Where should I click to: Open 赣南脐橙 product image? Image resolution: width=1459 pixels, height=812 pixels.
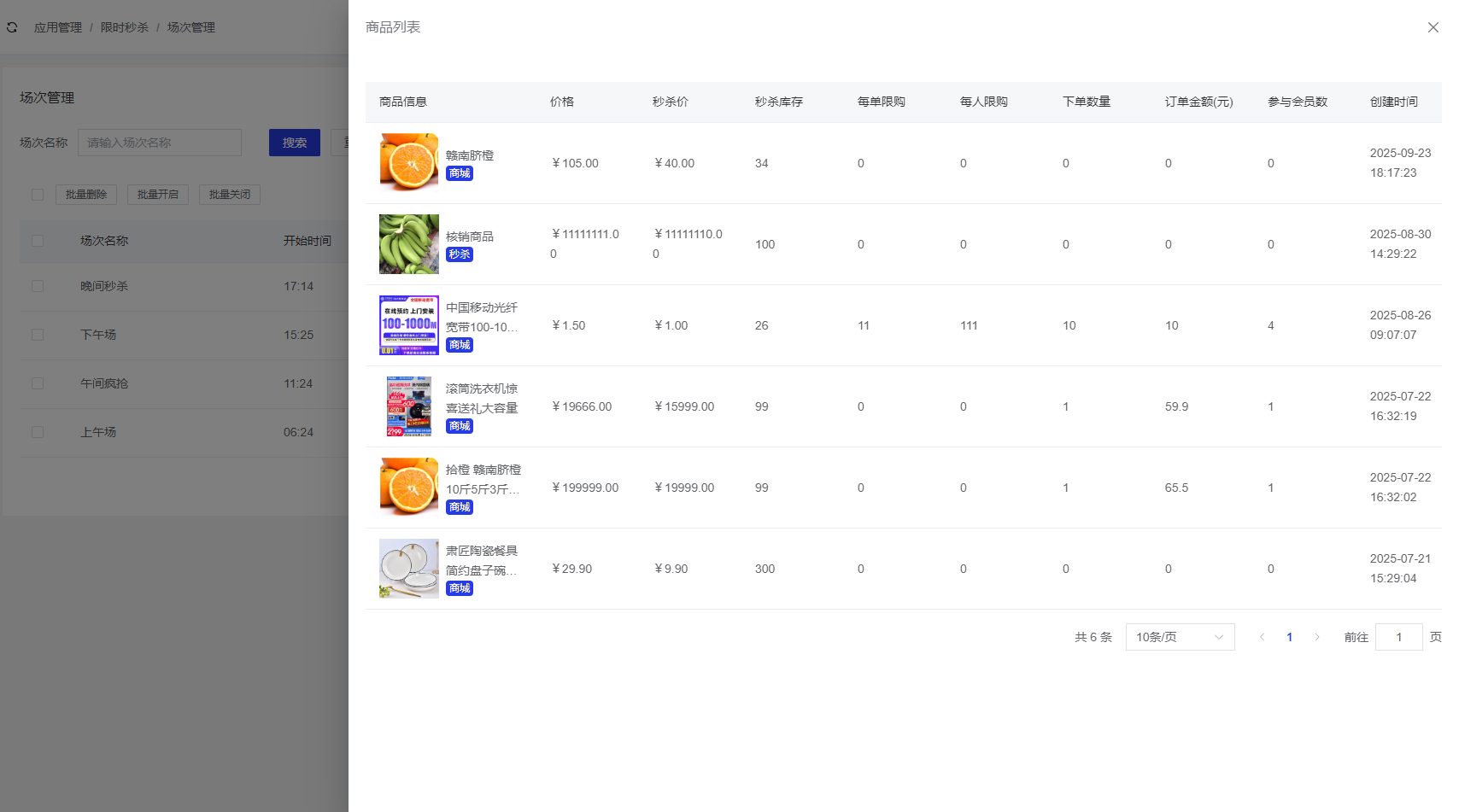pyautogui.click(x=409, y=162)
